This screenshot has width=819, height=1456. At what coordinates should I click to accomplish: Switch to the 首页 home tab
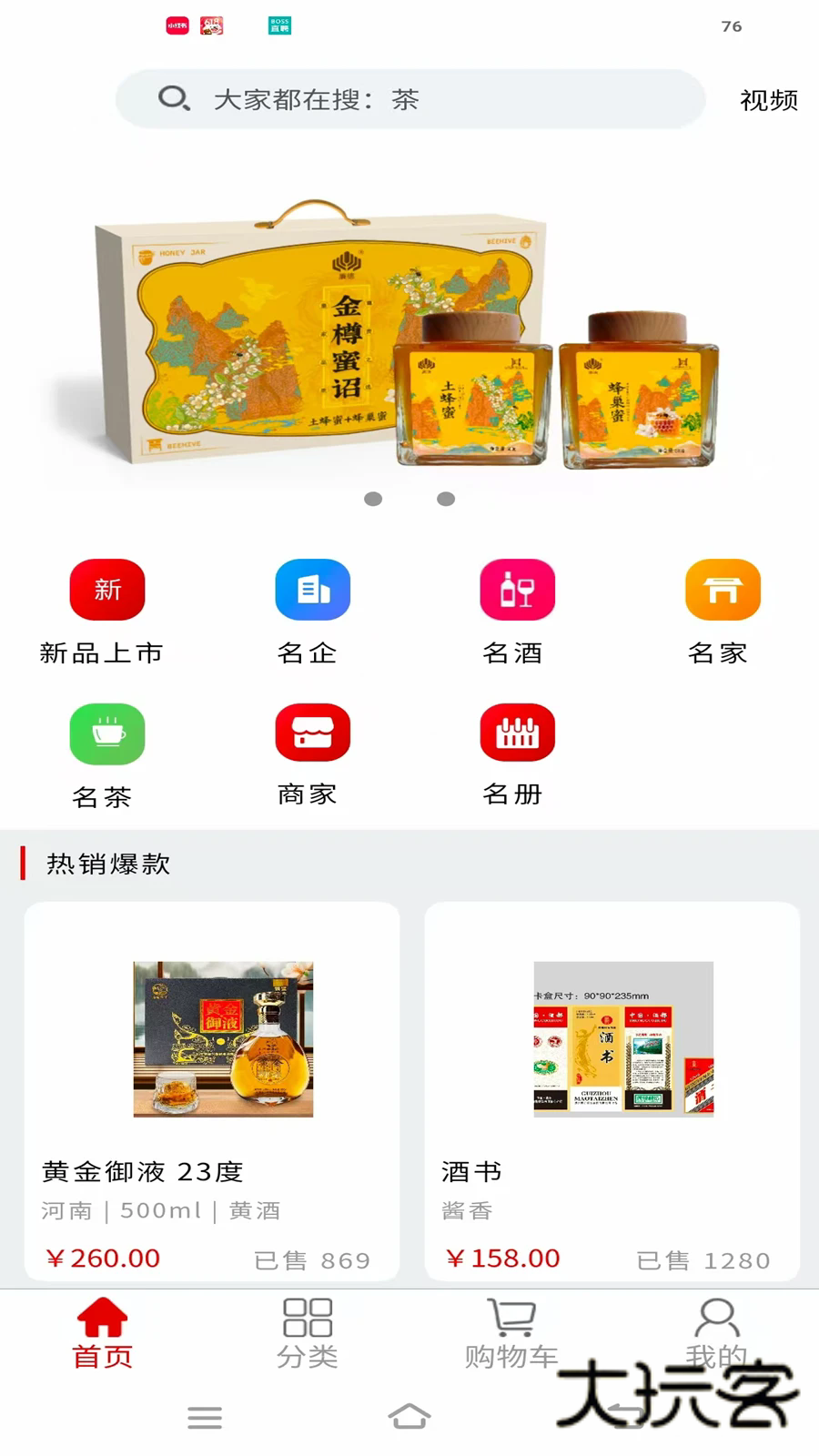coord(102,1333)
